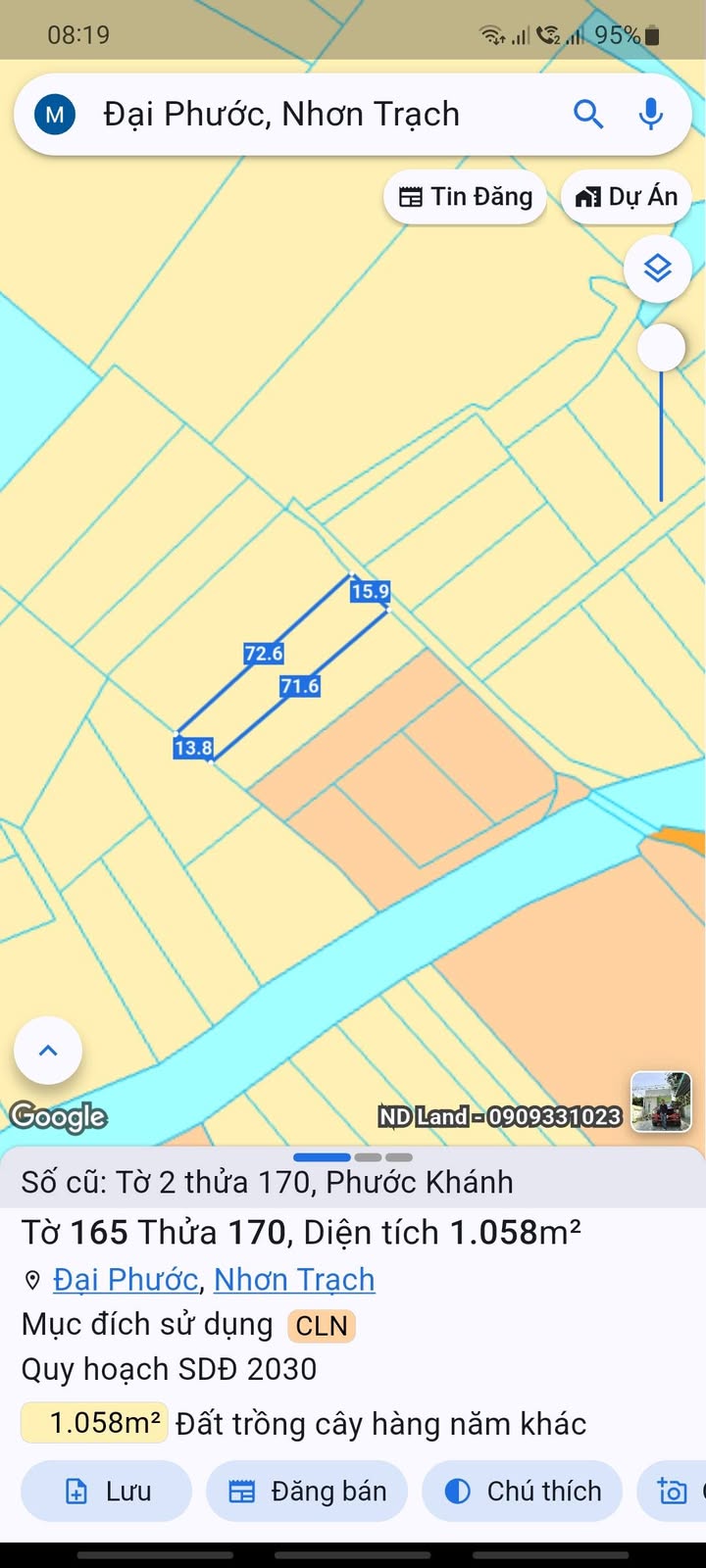Save this parcel with Lưu
Image resolution: width=706 pixels, height=1568 pixels.
click(107, 1492)
